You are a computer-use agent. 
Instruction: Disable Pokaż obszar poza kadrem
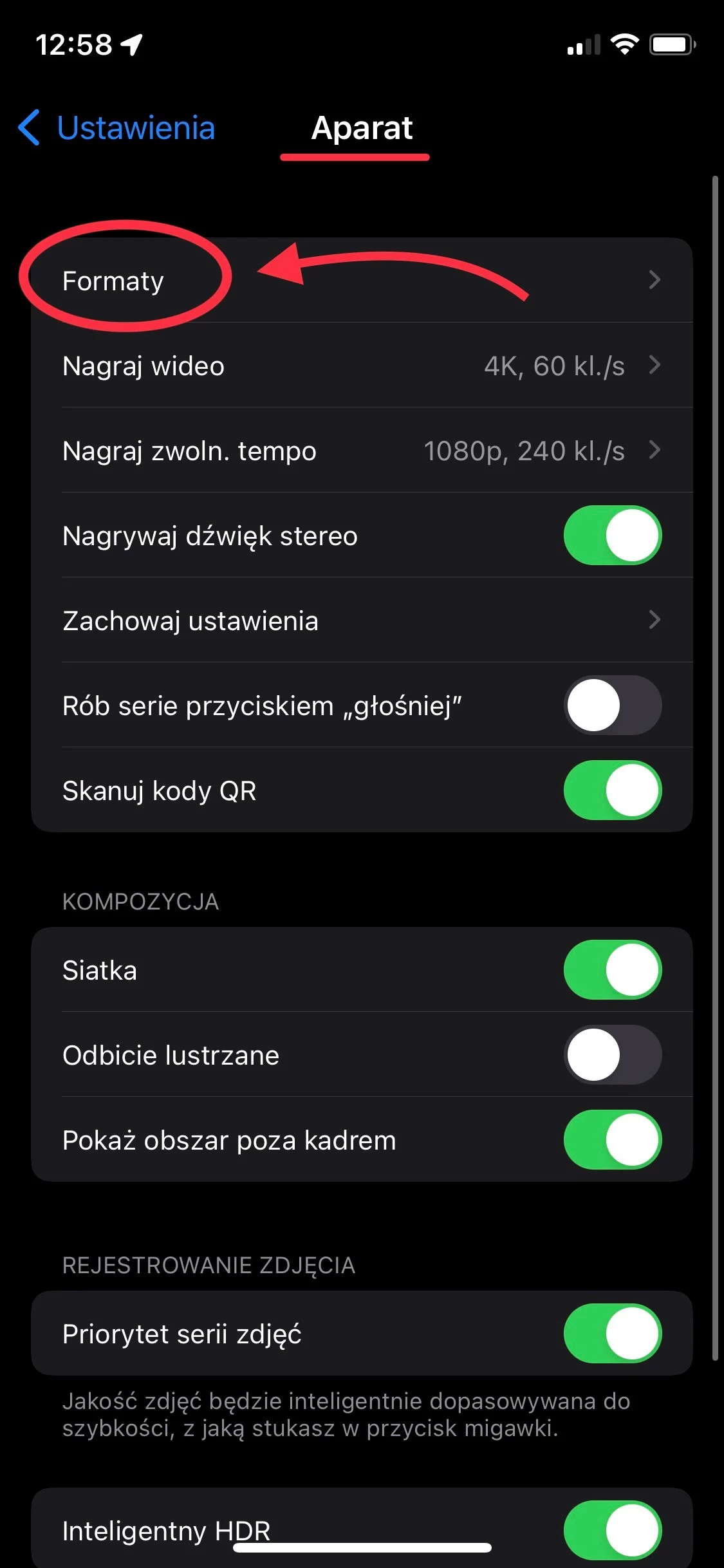coord(613,1140)
